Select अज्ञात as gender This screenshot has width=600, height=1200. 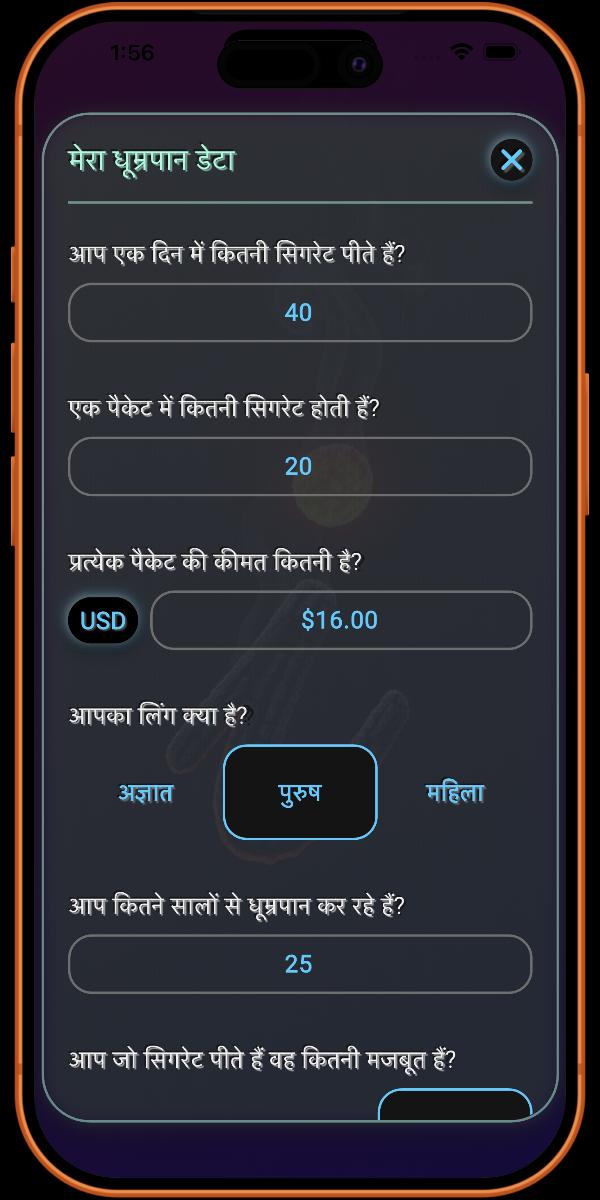(146, 793)
